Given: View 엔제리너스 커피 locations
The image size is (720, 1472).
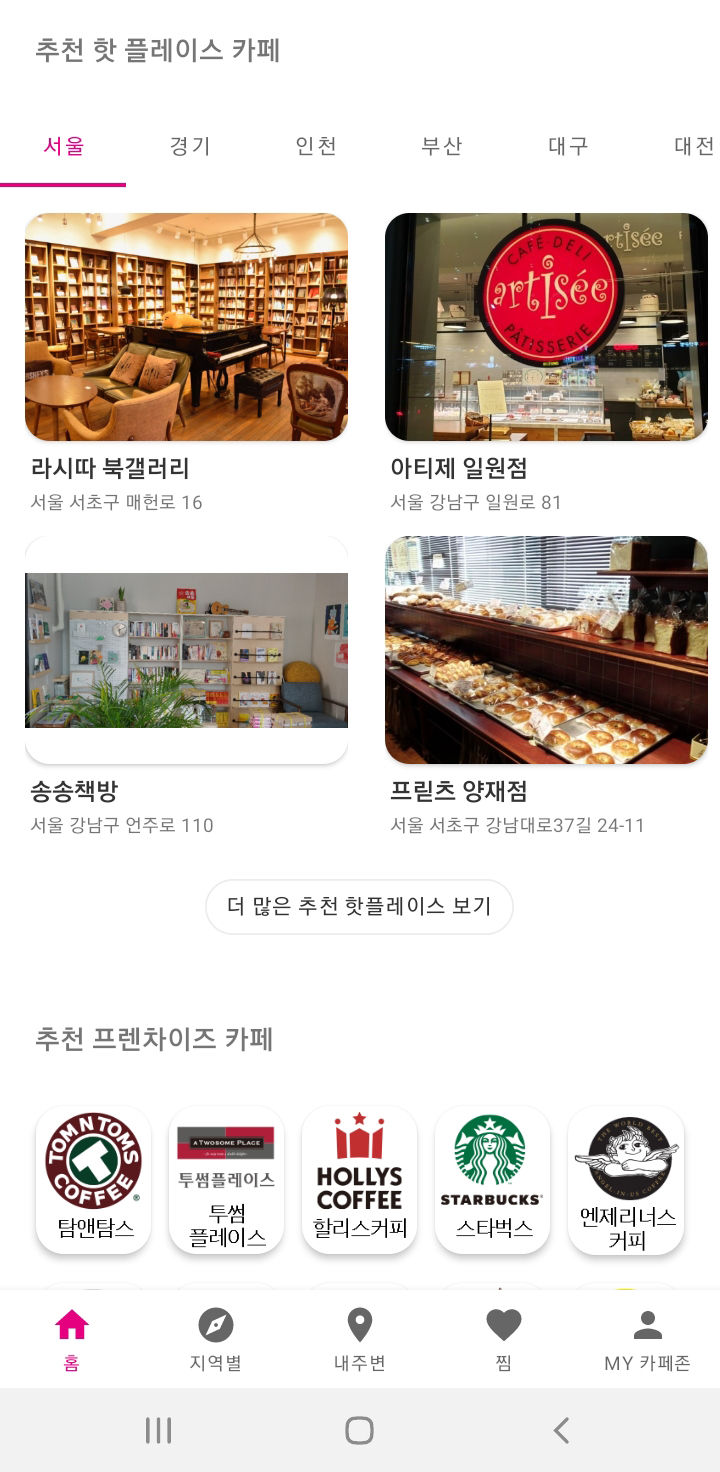Looking at the screenshot, I should pos(626,1179).
